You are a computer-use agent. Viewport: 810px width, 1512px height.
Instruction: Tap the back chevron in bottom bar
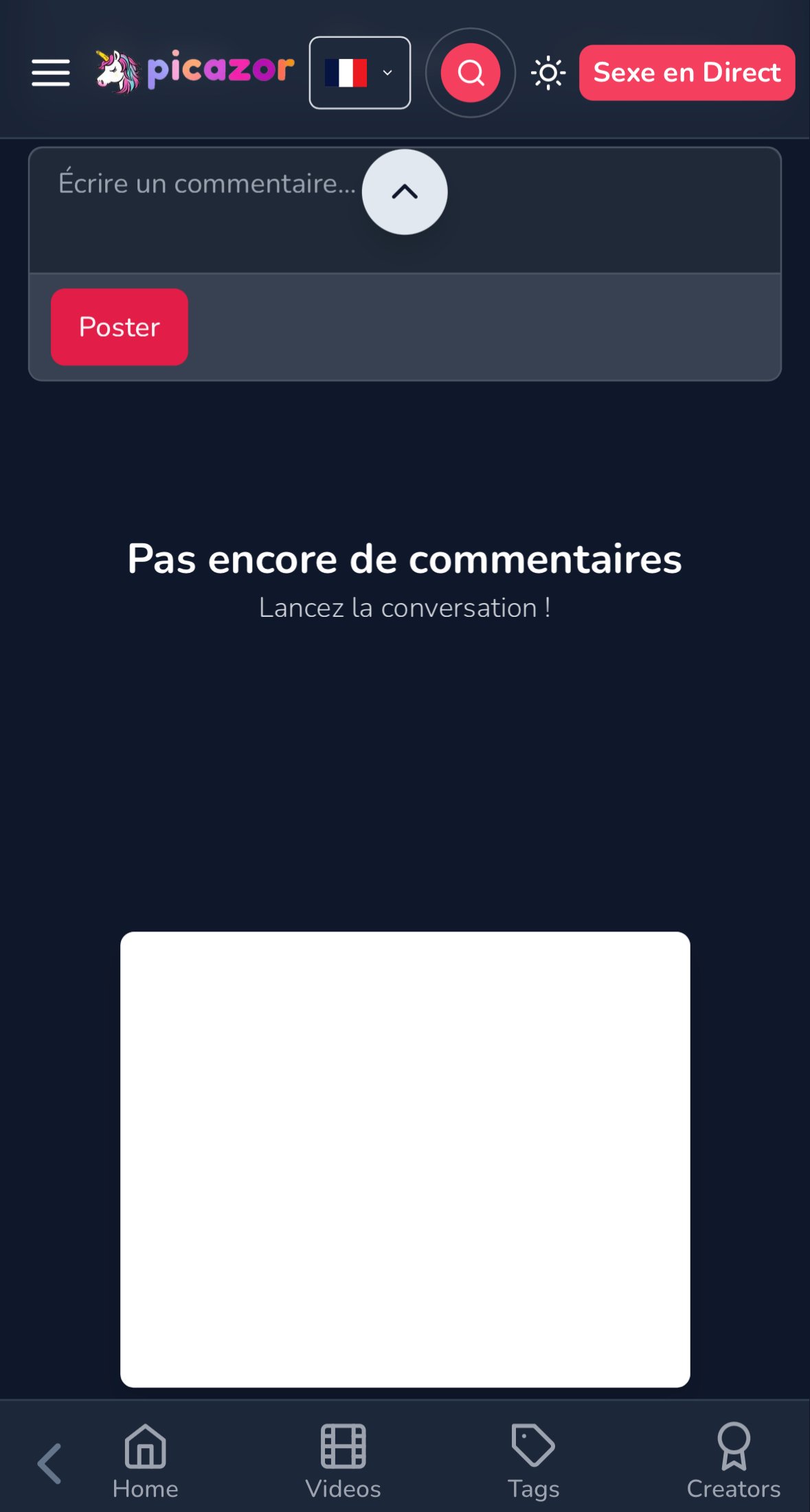coord(49,1463)
